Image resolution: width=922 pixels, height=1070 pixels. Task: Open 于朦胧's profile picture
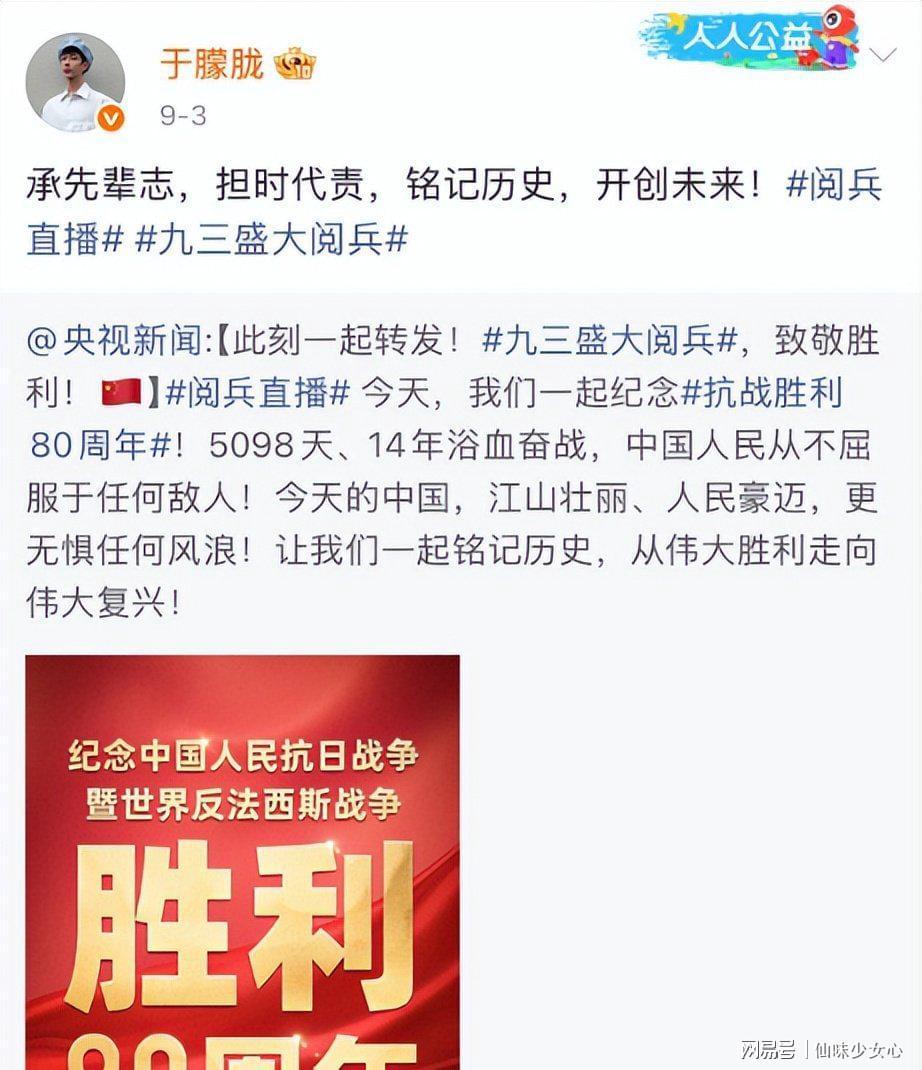76,82
